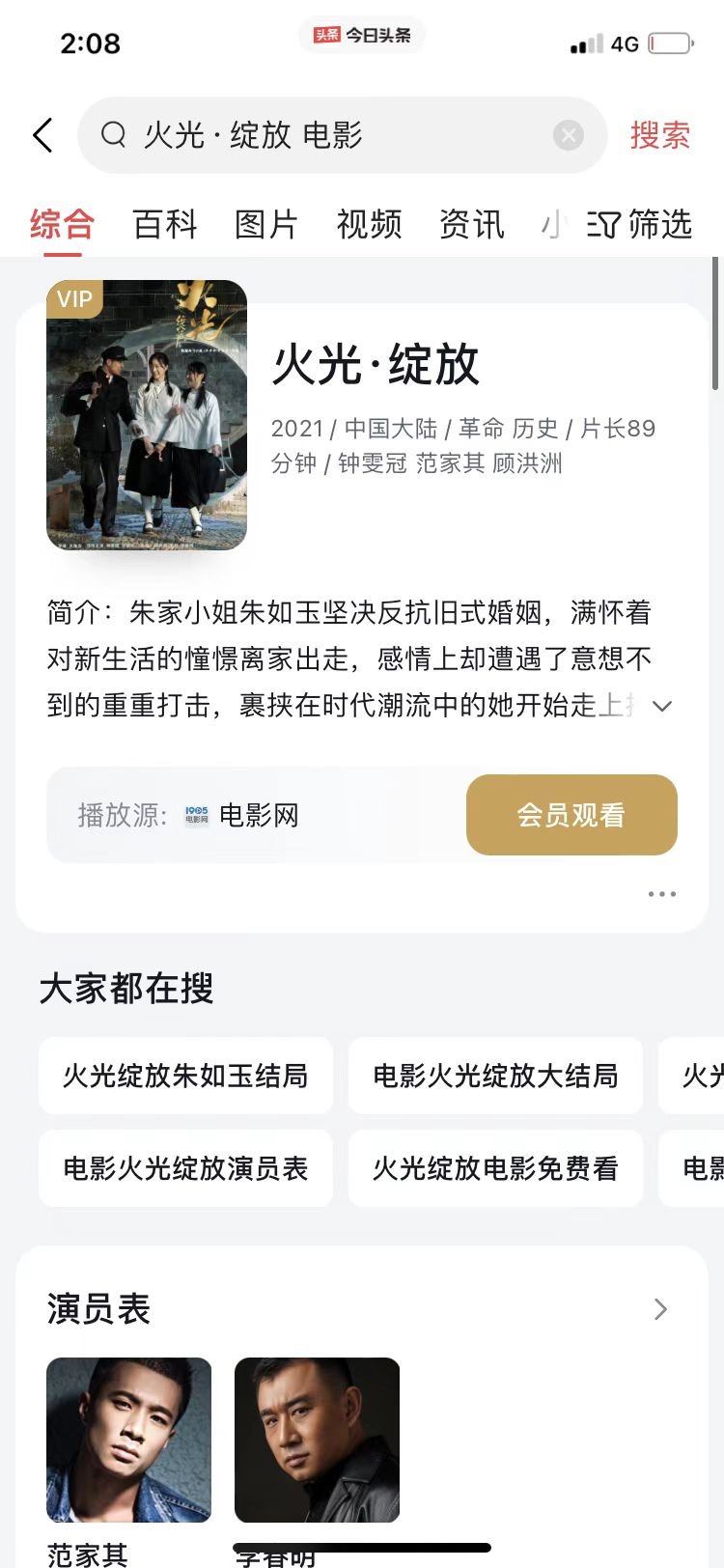Tap the filter funnel icon next to 筛选
The width and height of the screenshot is (724, 1568).
[603, 225]
